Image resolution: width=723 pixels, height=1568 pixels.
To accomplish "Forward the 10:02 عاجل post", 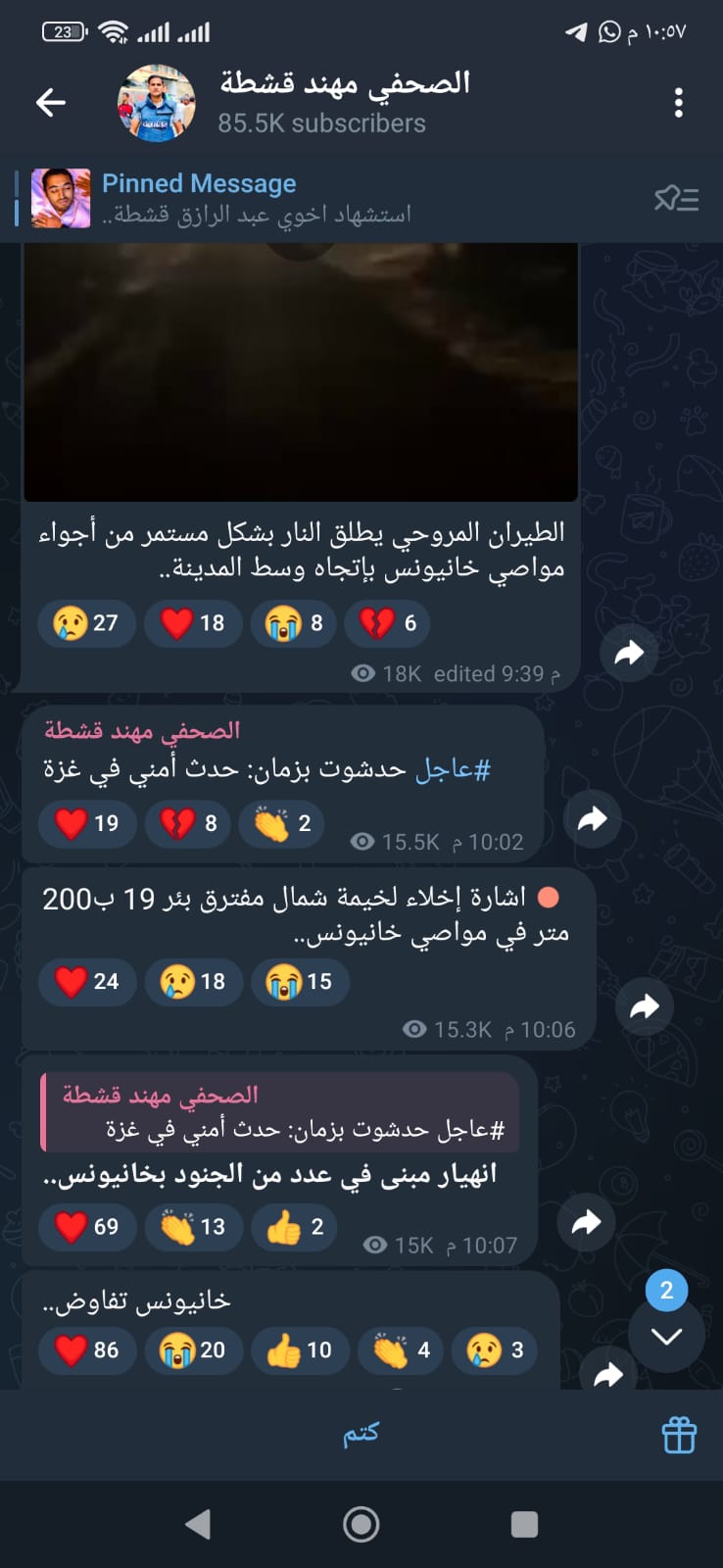I will 592,819.
